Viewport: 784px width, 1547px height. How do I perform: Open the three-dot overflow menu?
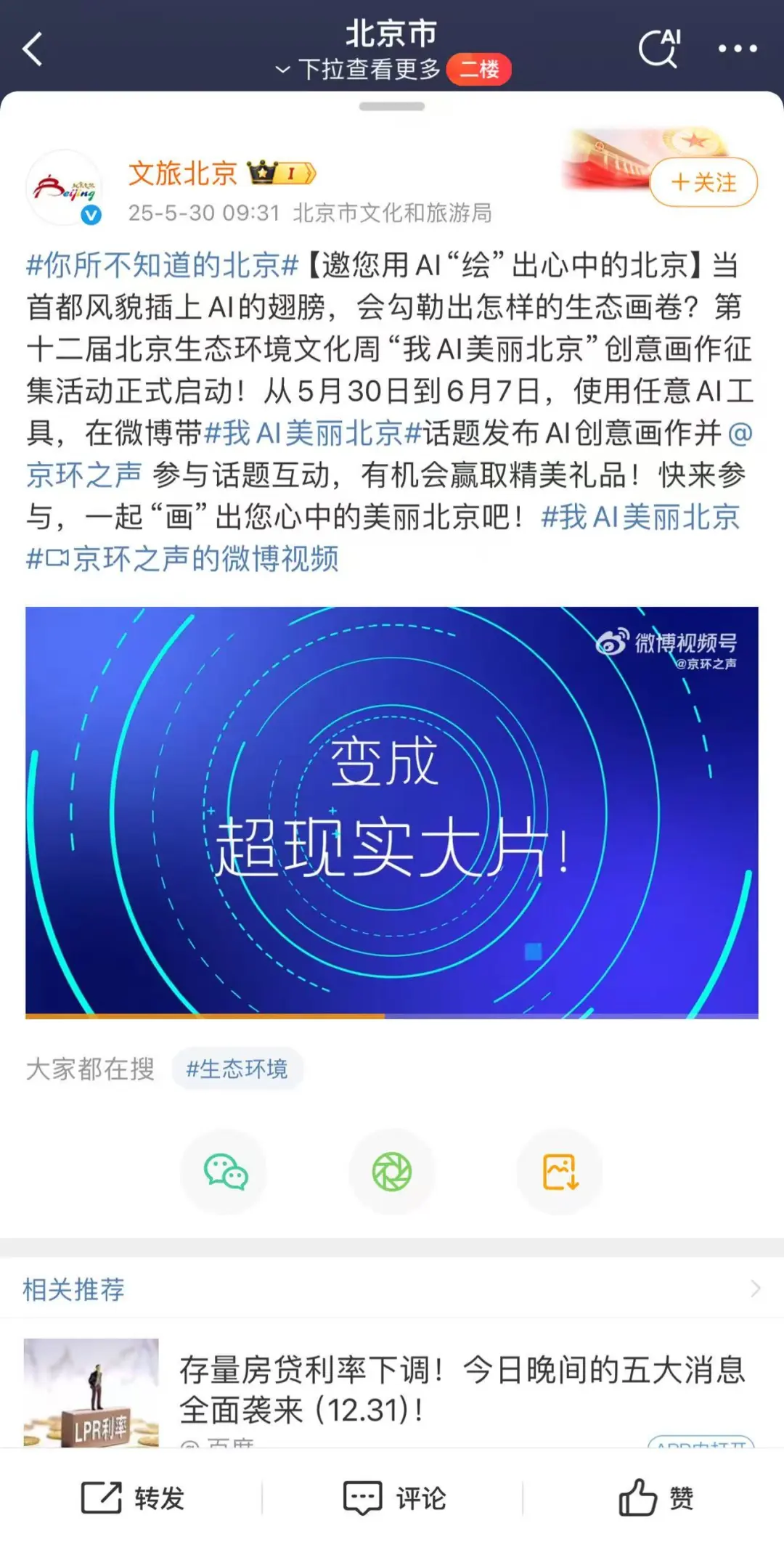[x=737, y=49]
